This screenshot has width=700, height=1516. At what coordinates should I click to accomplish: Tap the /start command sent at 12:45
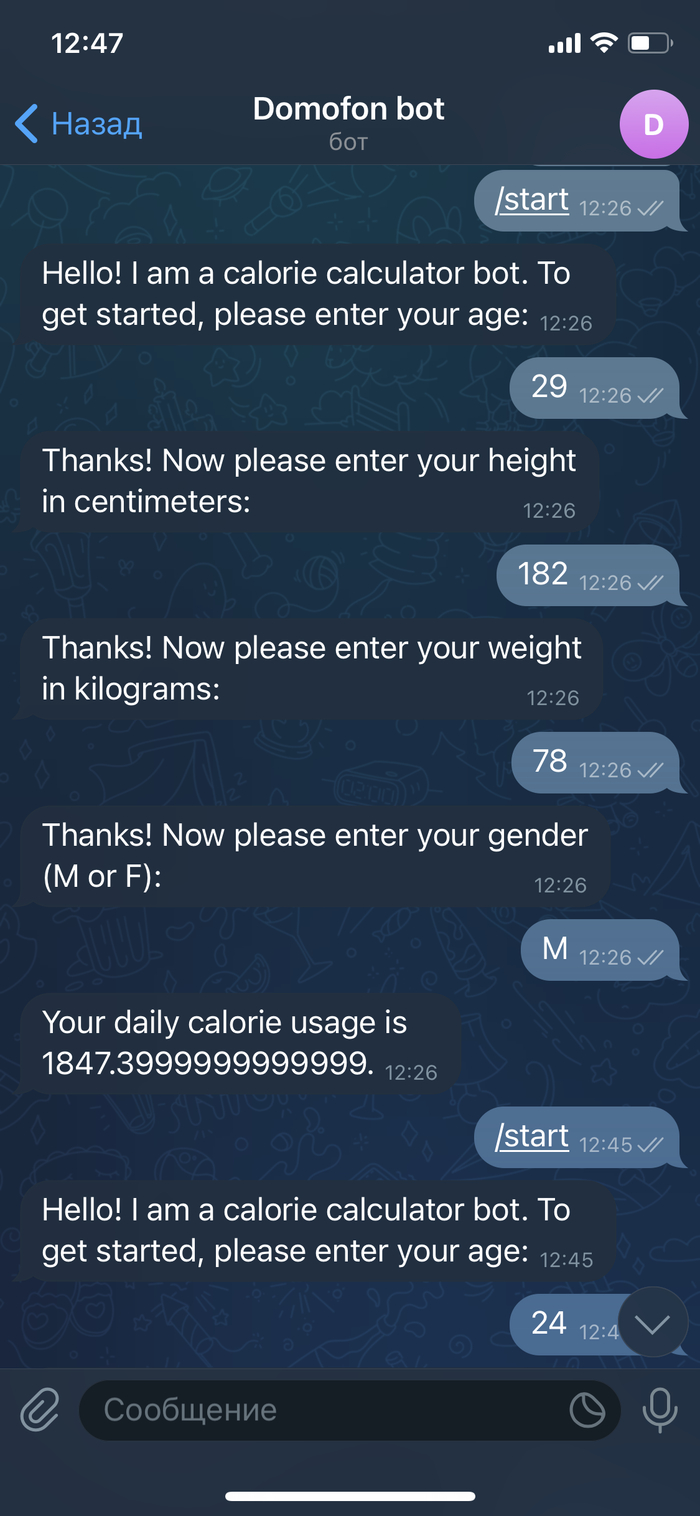[x=532, y=1137]
